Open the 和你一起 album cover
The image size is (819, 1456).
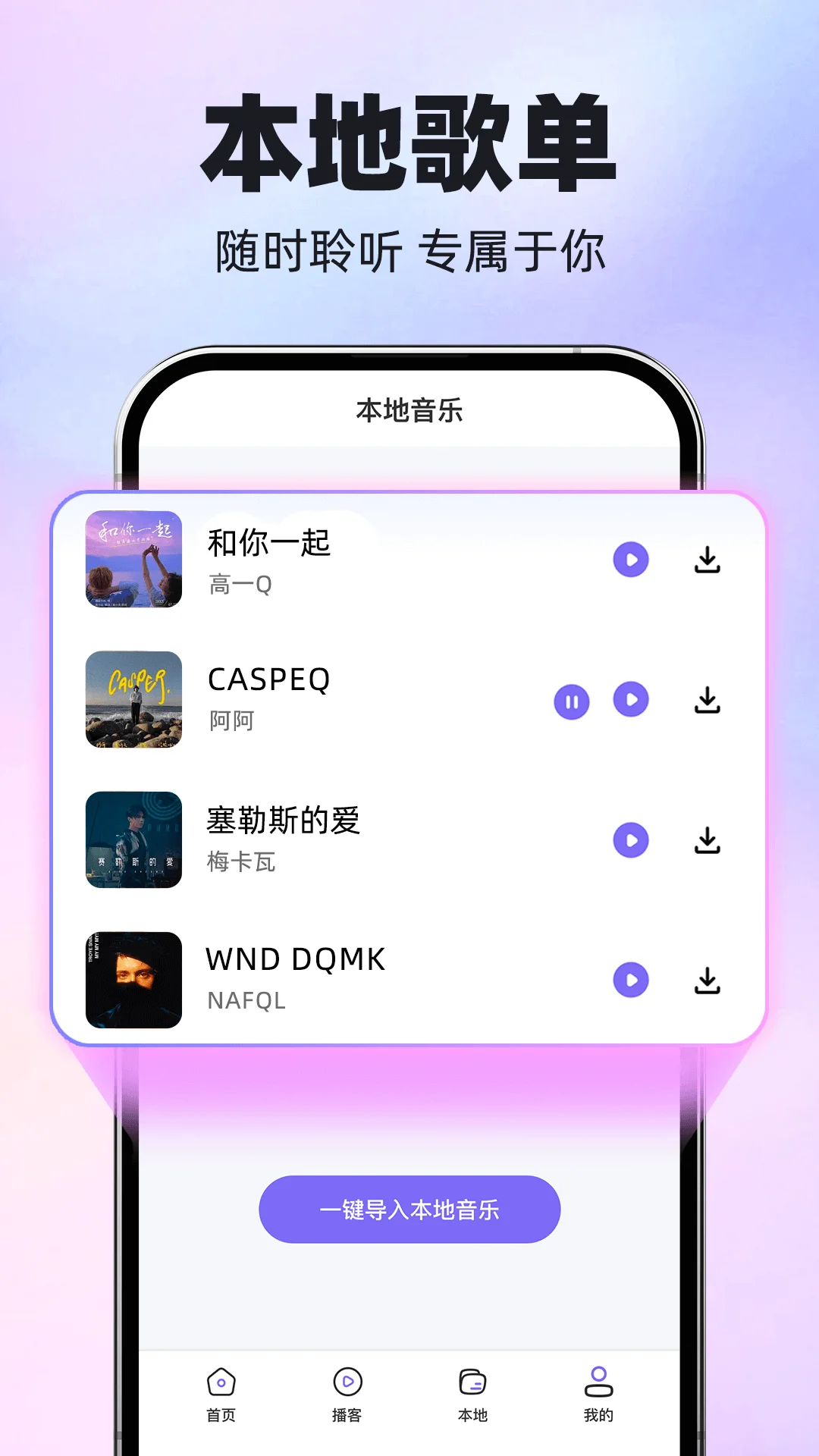pos(133,561)
